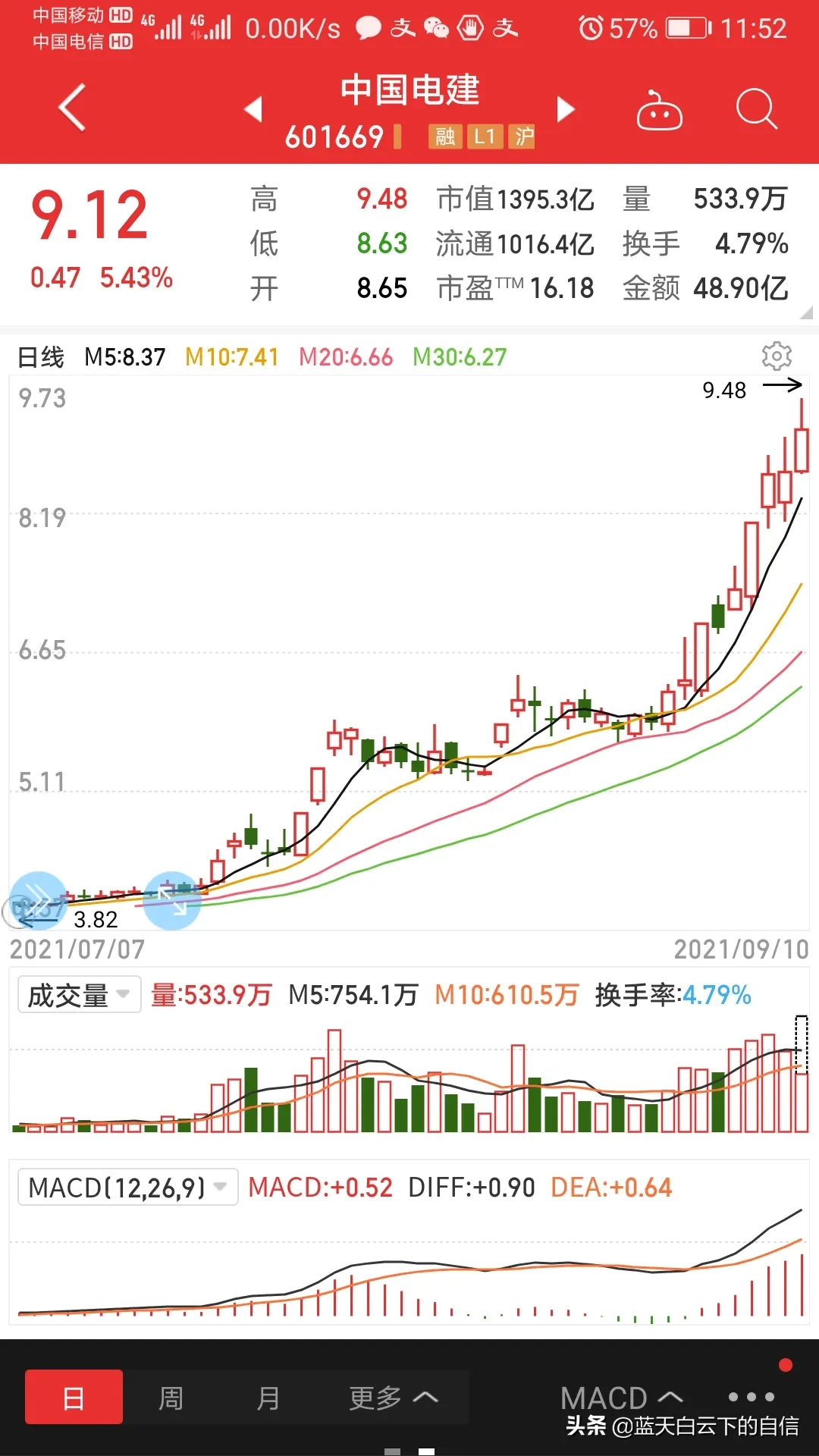
Task: Go back using the top-left arrow
Action: pos(73,108)
